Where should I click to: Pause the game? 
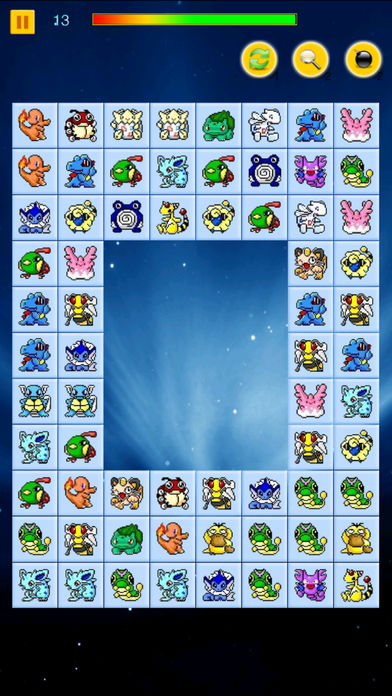22,21
